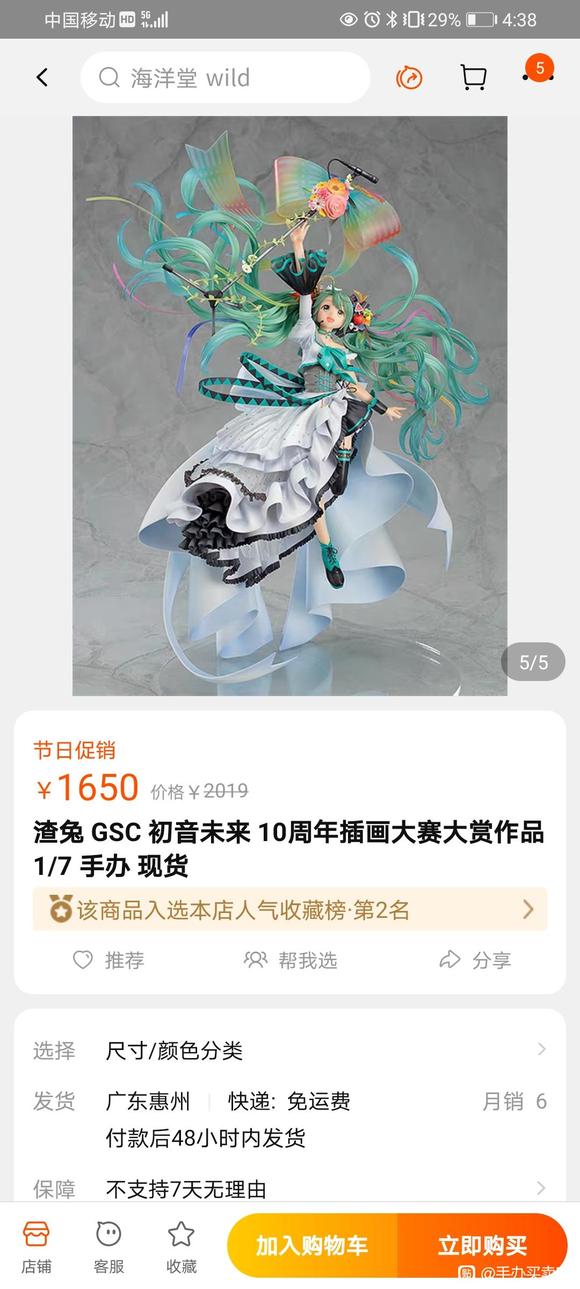This screenshot has width=580, height=1289.
Task: Tap 推荐 to recommend this item
Action: [109, 960]
